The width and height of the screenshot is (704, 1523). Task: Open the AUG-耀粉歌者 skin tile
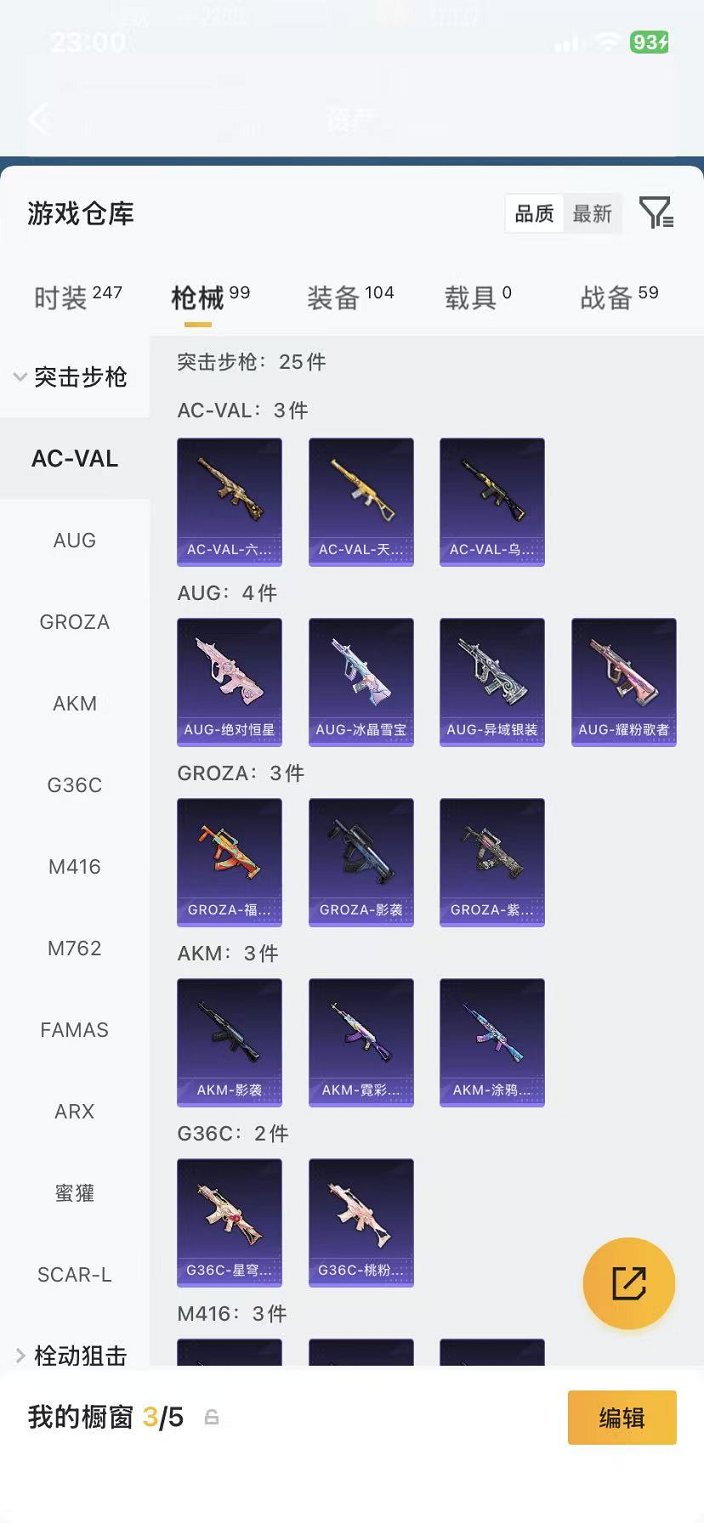(623, 682)
